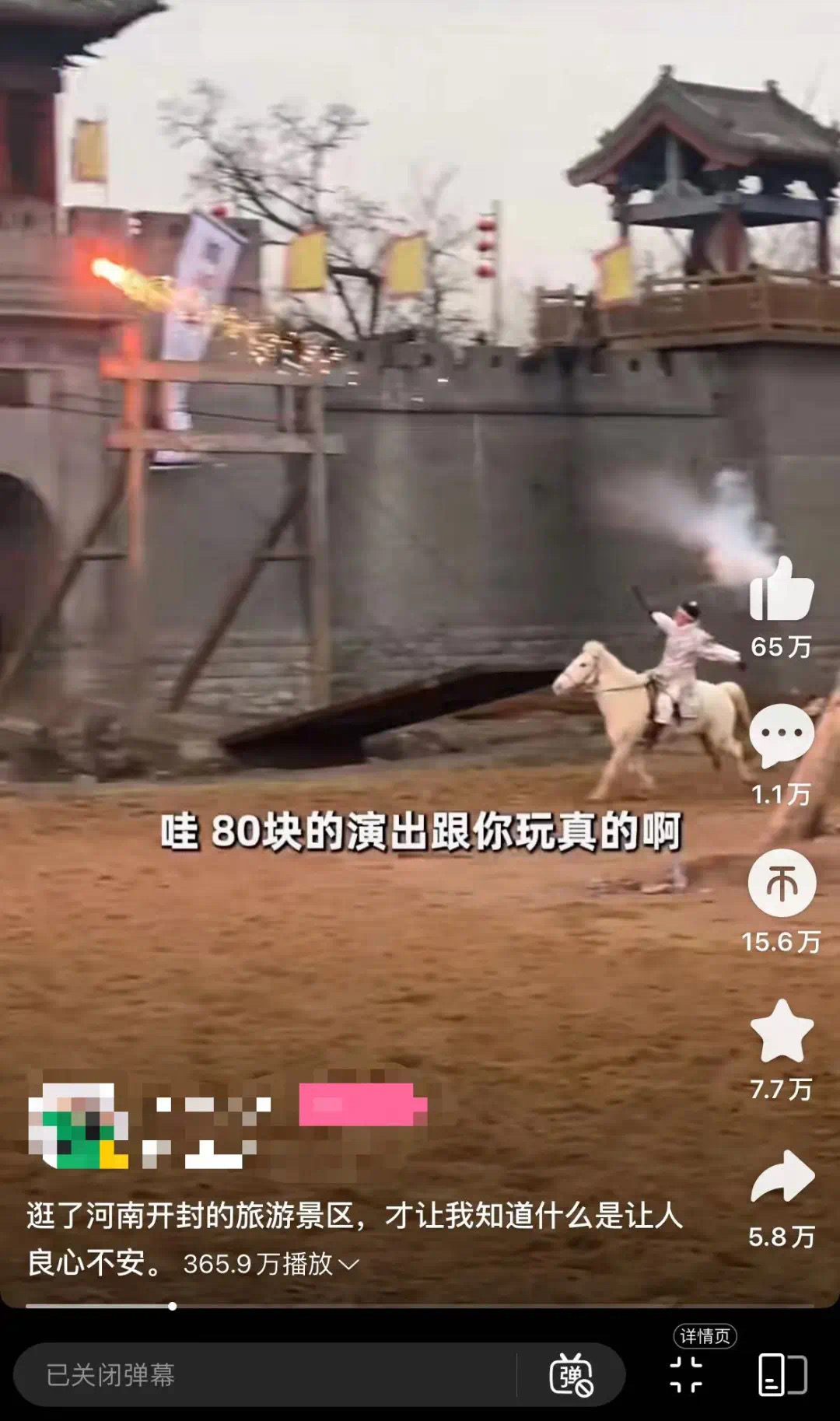
Task: Share this video
Action: click(x=782, y=1178)
